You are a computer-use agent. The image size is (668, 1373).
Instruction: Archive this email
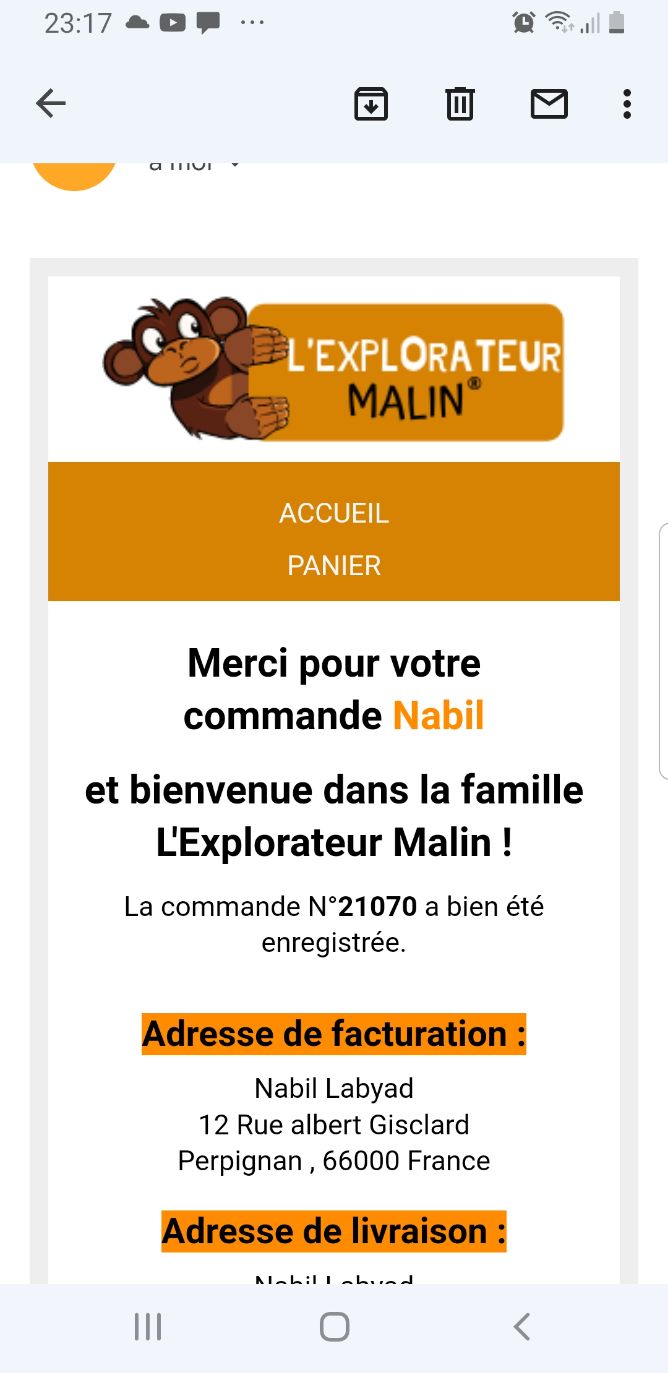tap(371, 103)
